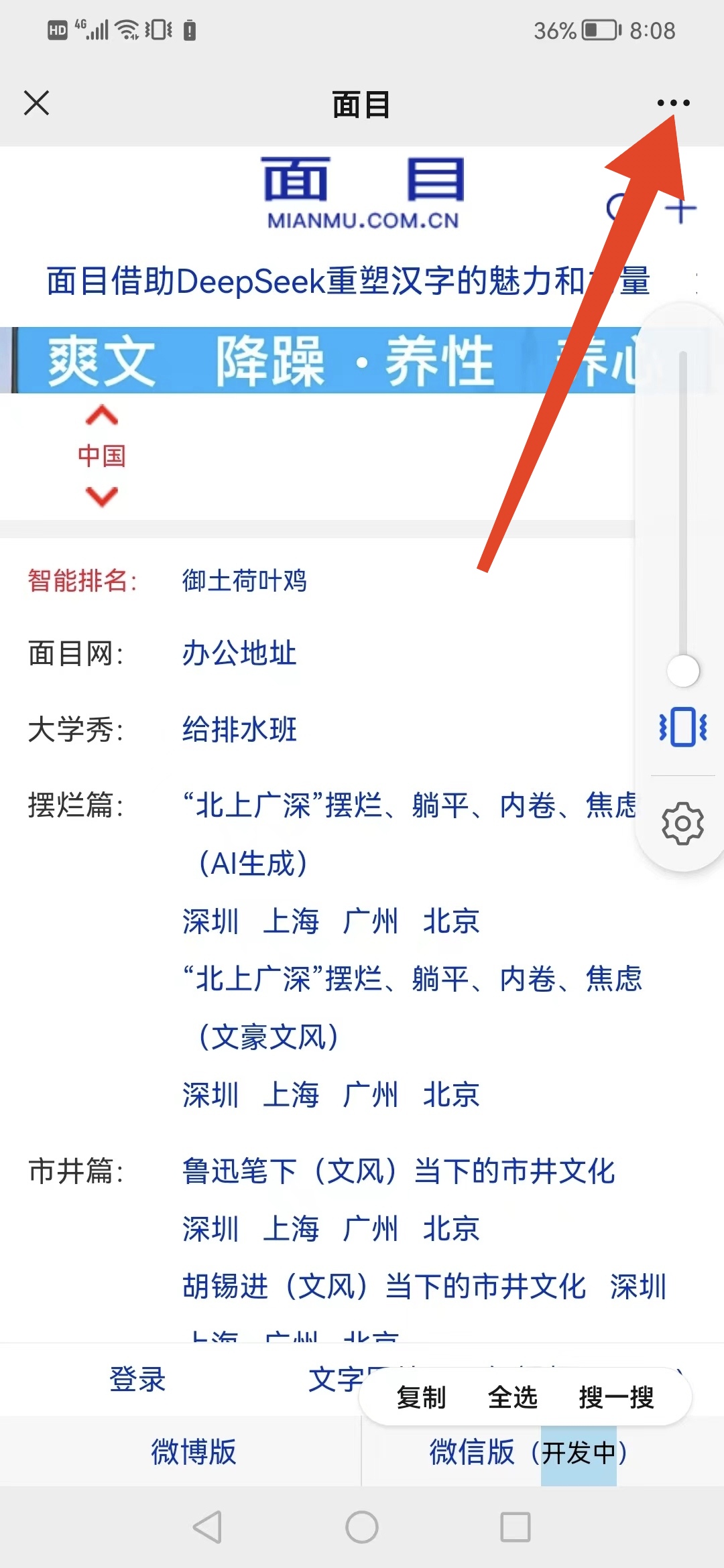Open the volume panel settings gear
The height and width of the screenshot is (1568, 724).
pos(682,823)
